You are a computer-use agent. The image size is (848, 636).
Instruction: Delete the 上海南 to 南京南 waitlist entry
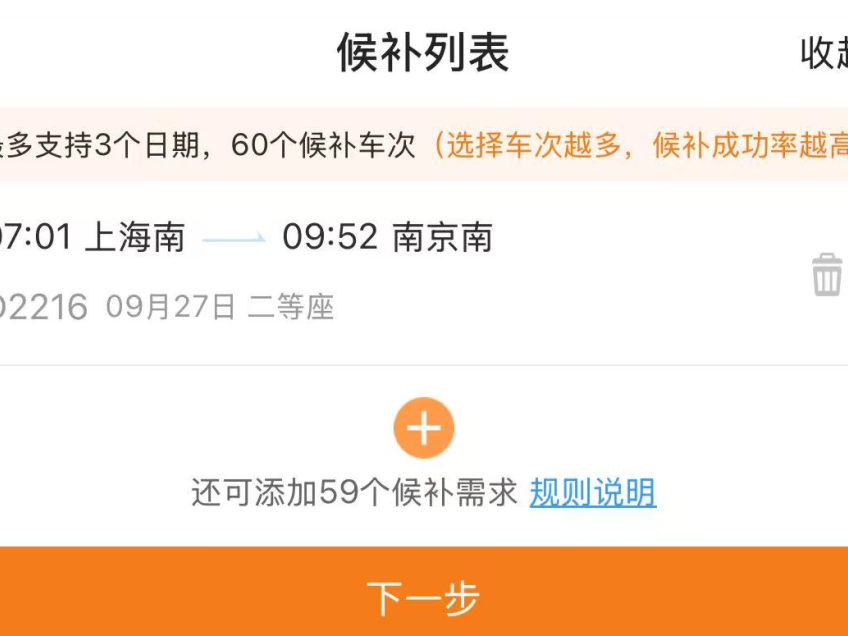click(826, 274)
